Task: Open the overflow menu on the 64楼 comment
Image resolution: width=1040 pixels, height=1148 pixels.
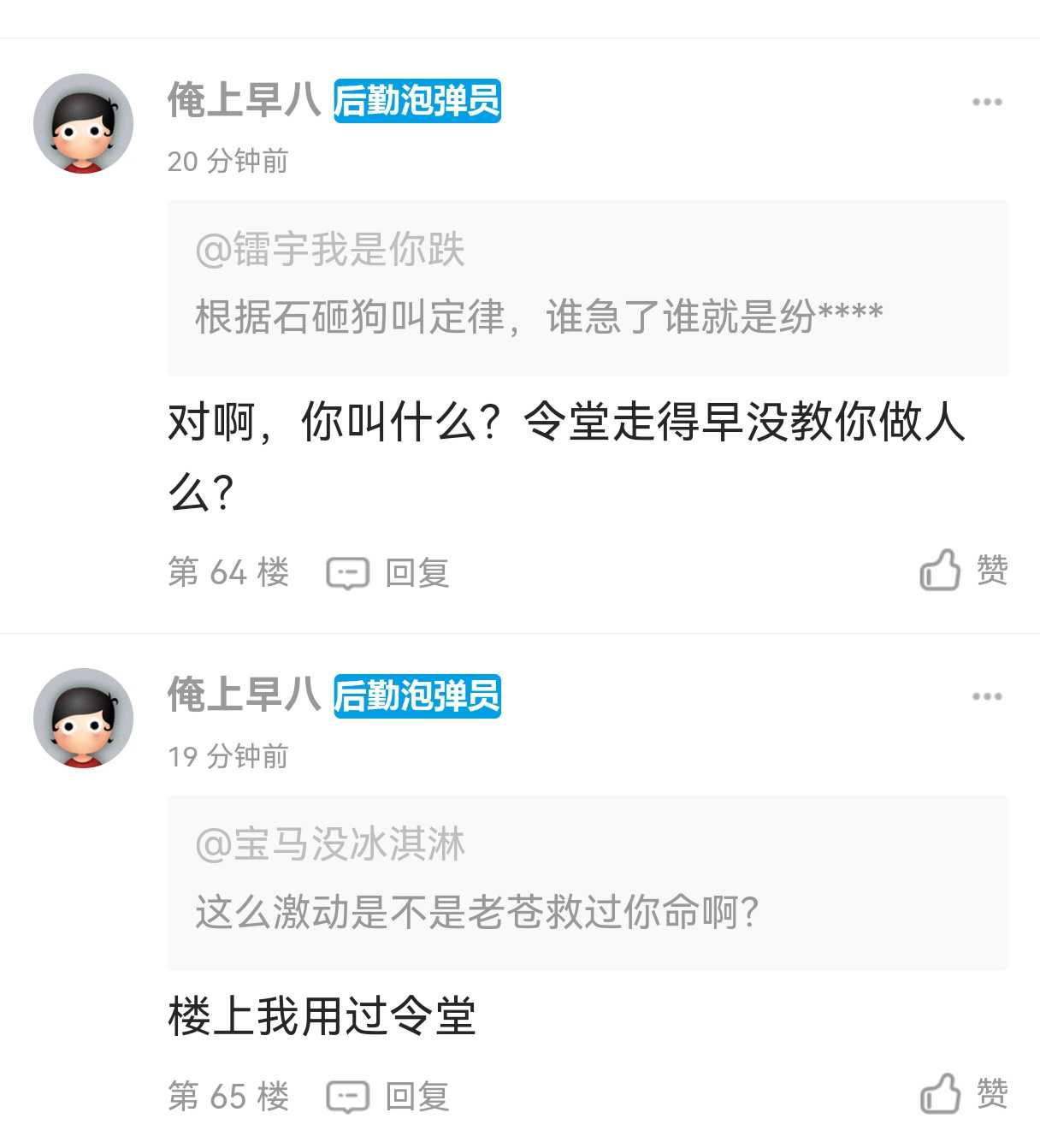Action: [x=986, y=102]
